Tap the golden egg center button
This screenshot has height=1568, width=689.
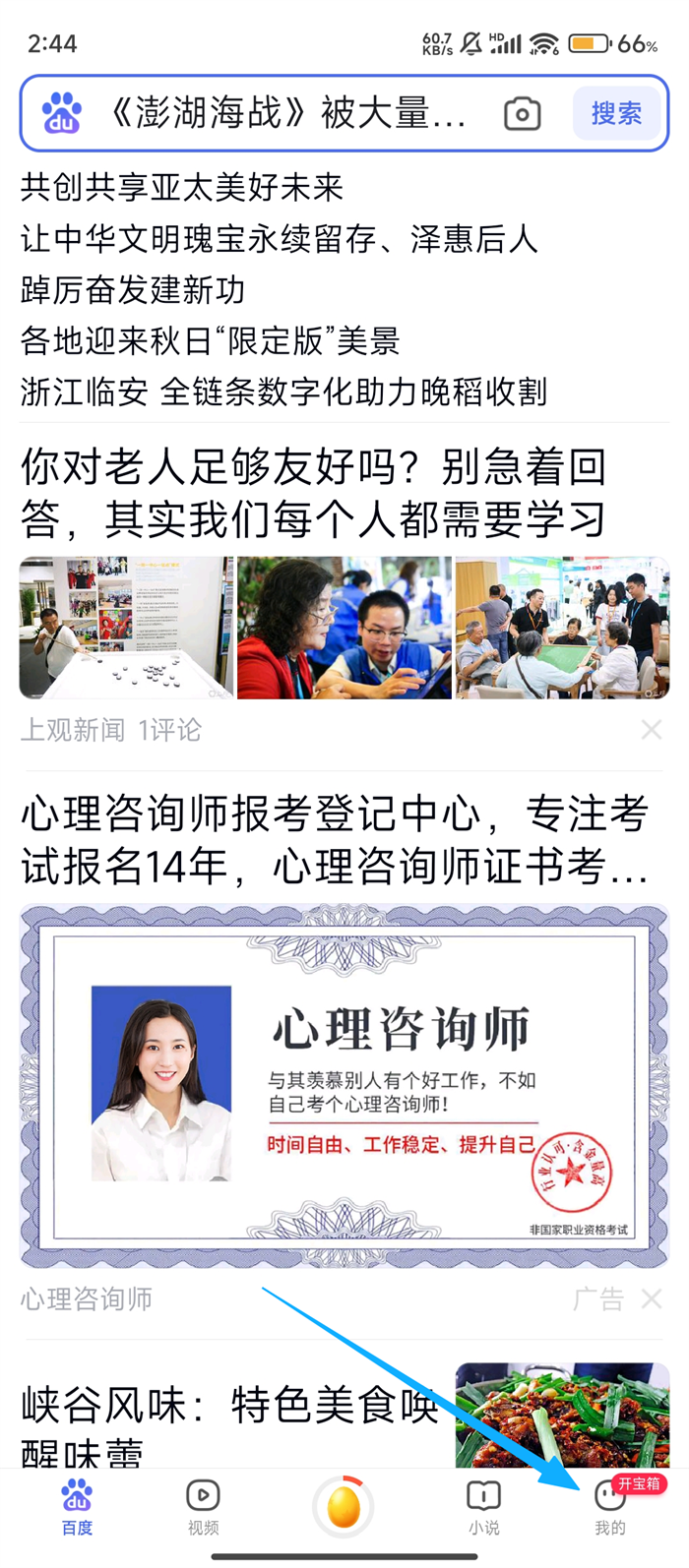(x=344, y=1507)
